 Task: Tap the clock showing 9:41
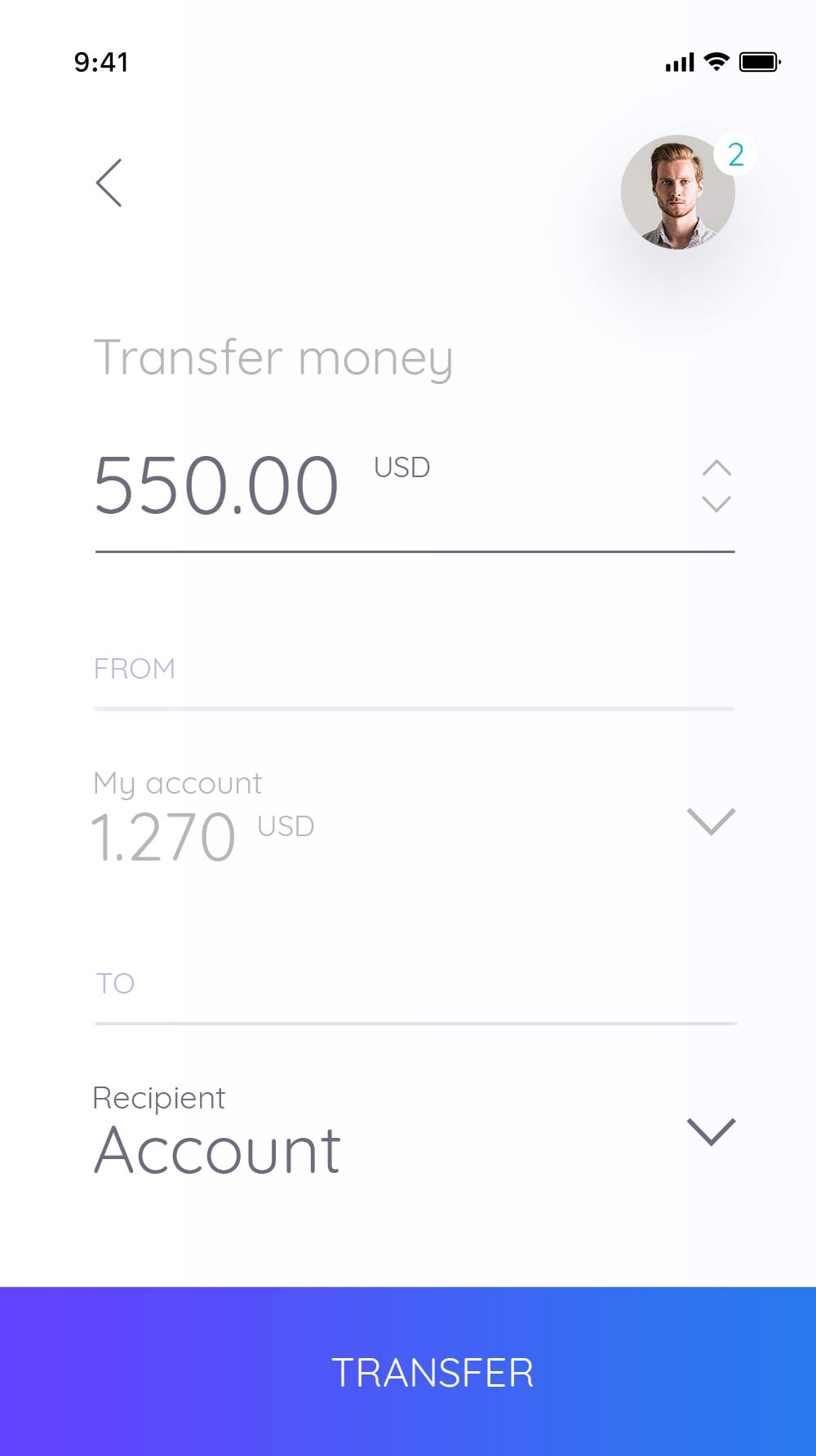[x=101, y=61]
